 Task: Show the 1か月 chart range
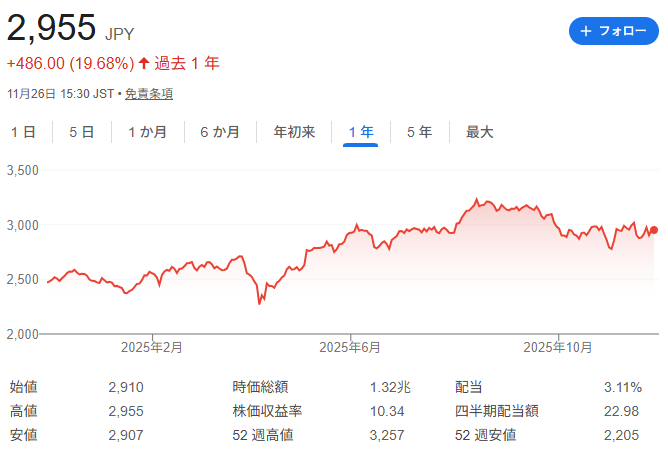147,132
